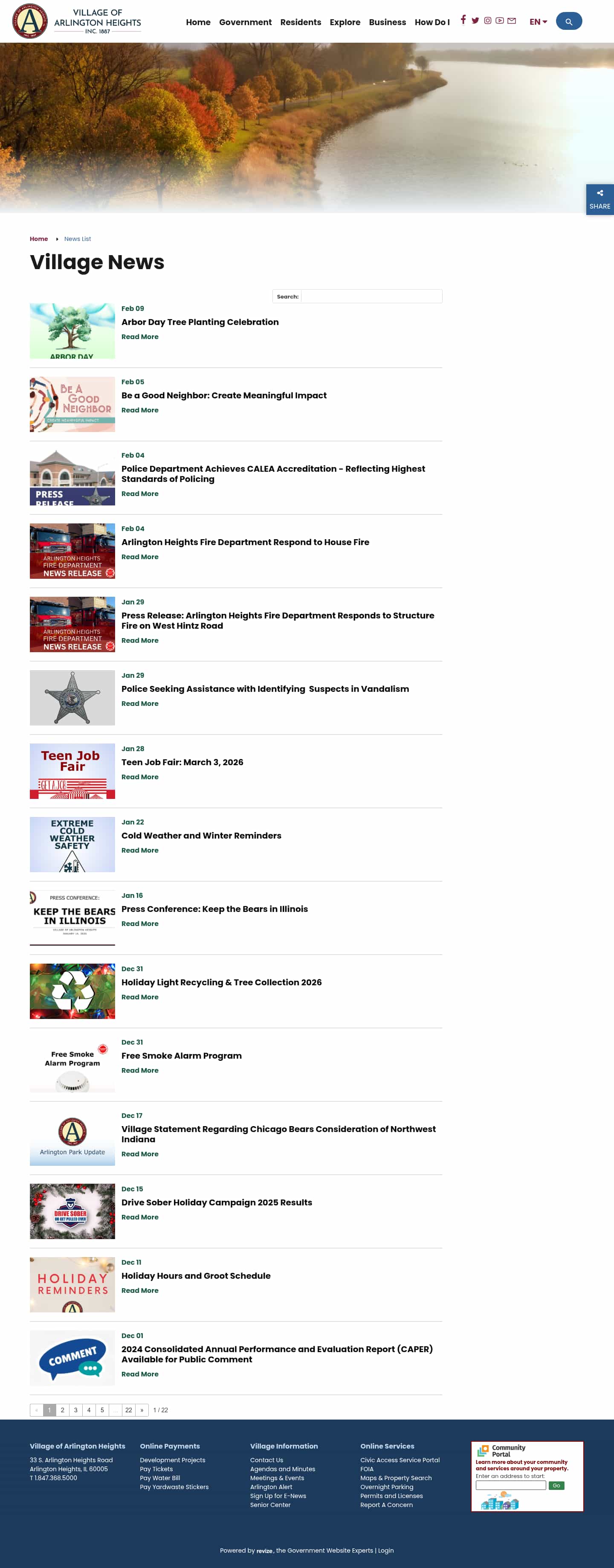Click the YouTube icon in the header
The height and width of the screenshot is (1568, 614).
(x=499, y=21)
